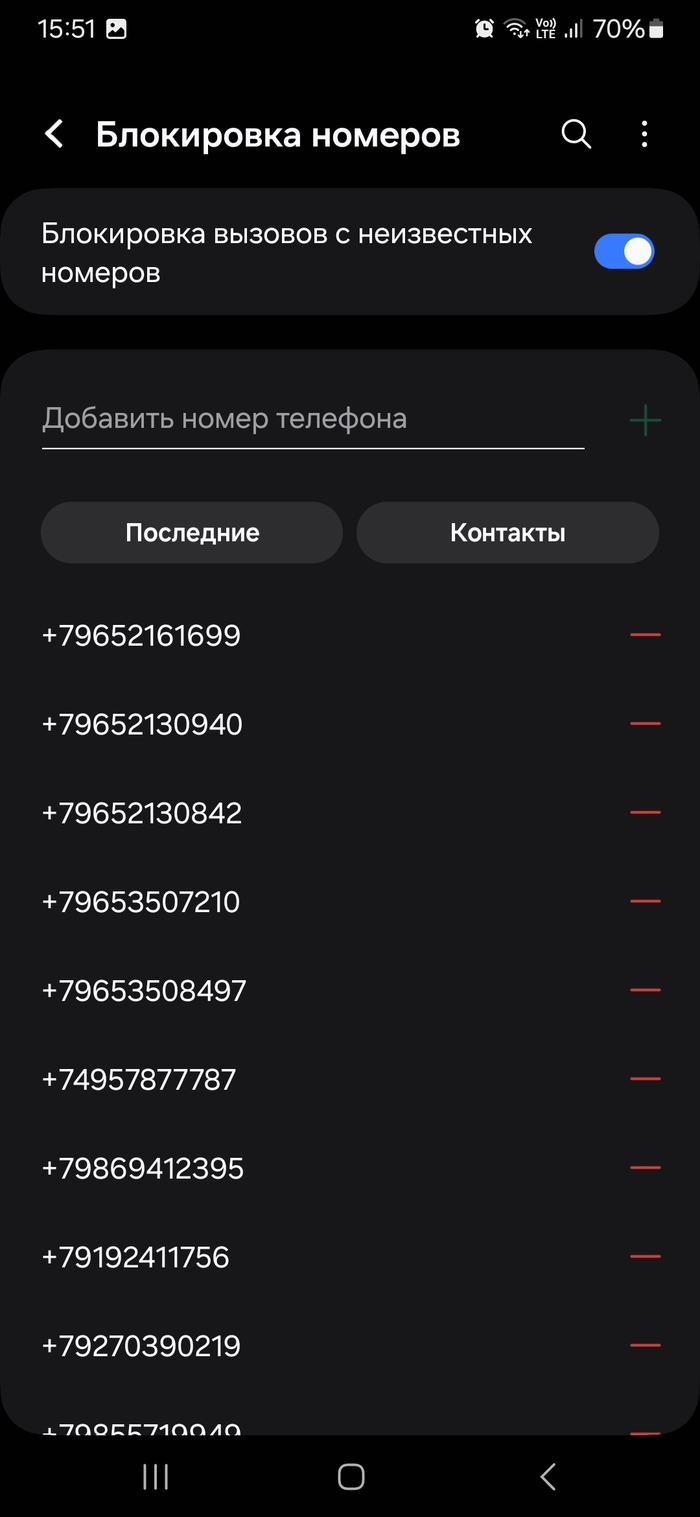Image resolution: width=700 pixels, height=1517 pixels.
Task: Open the three-dot overflow menu
Action: pos(644,134)
